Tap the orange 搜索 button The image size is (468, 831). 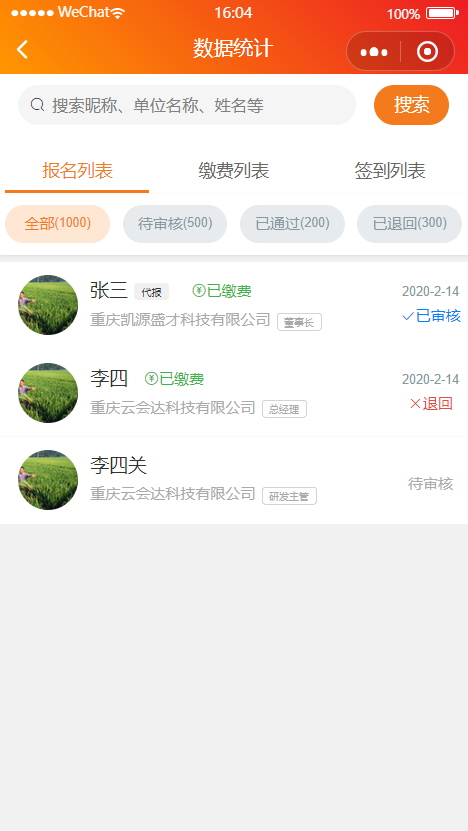click(x=411, y=105)
